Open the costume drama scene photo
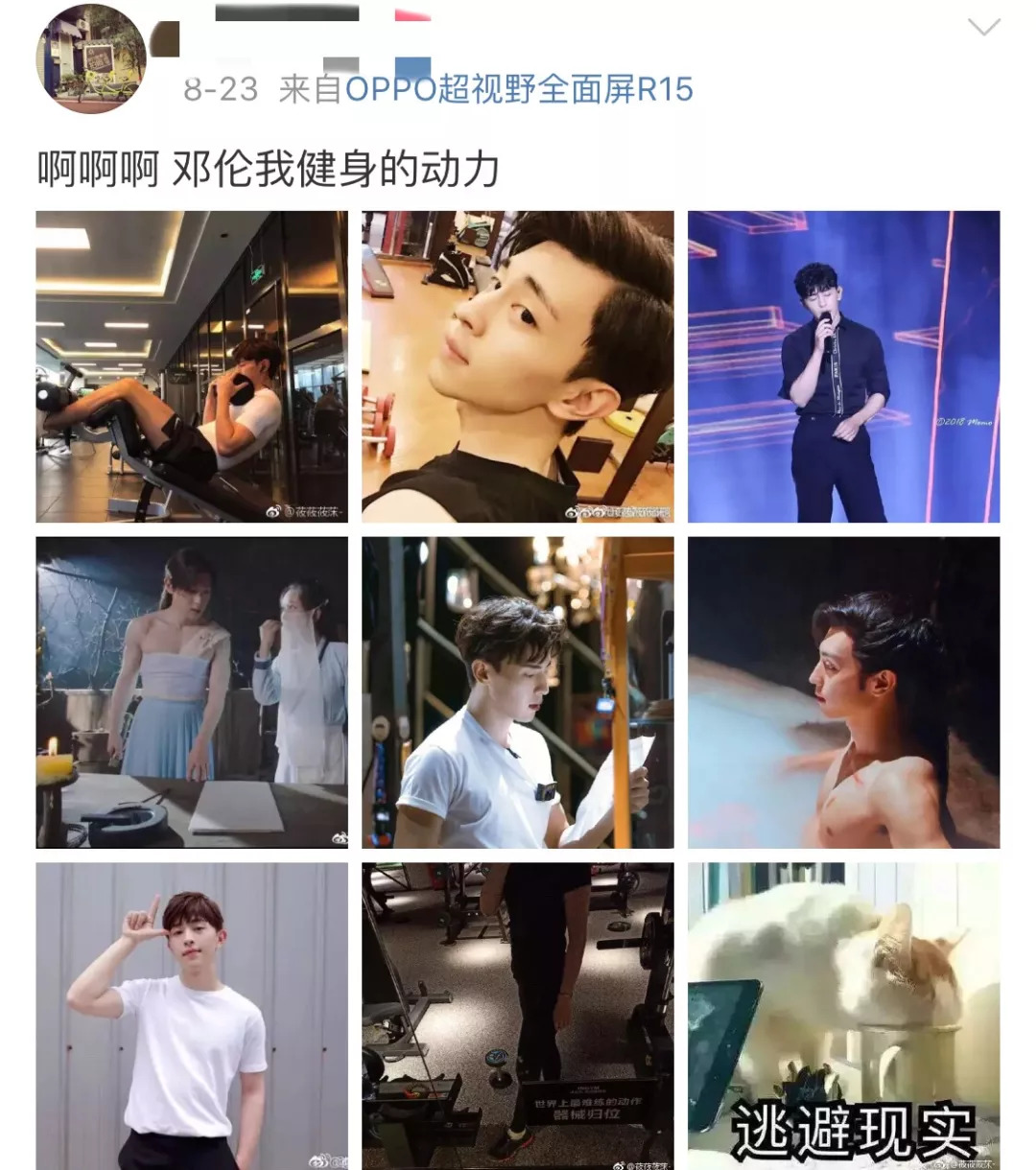The height and width of the screenshot is (1170, 1036). (192, 692)
